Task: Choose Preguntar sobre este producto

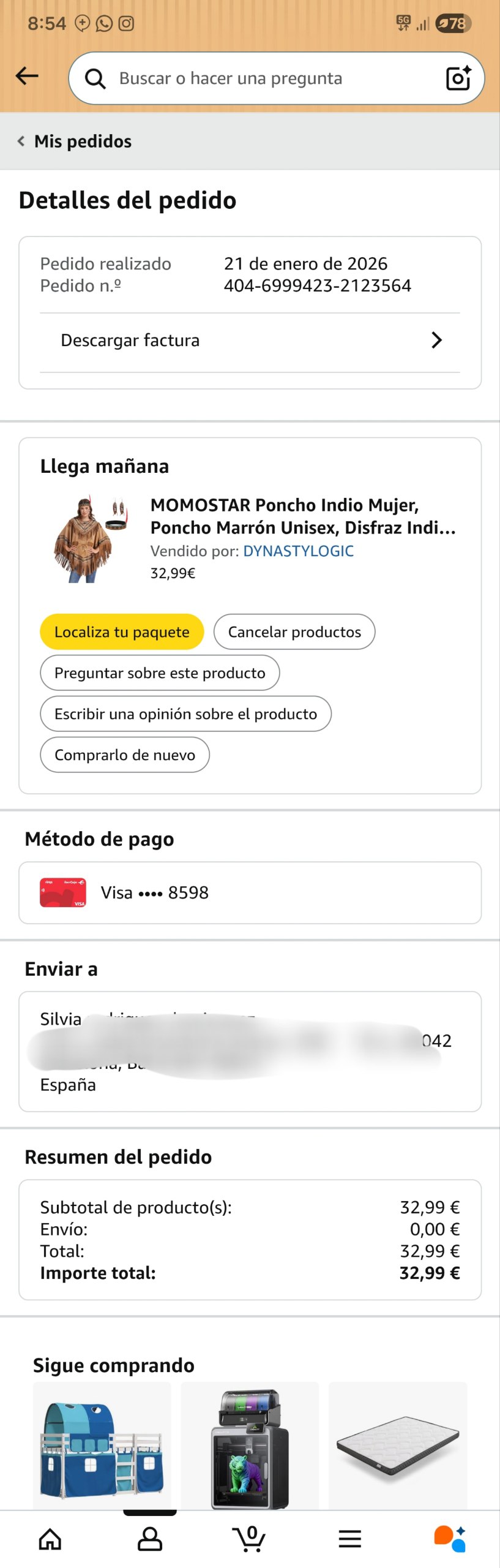Action: pyautogui.click(x=160, y=673)
